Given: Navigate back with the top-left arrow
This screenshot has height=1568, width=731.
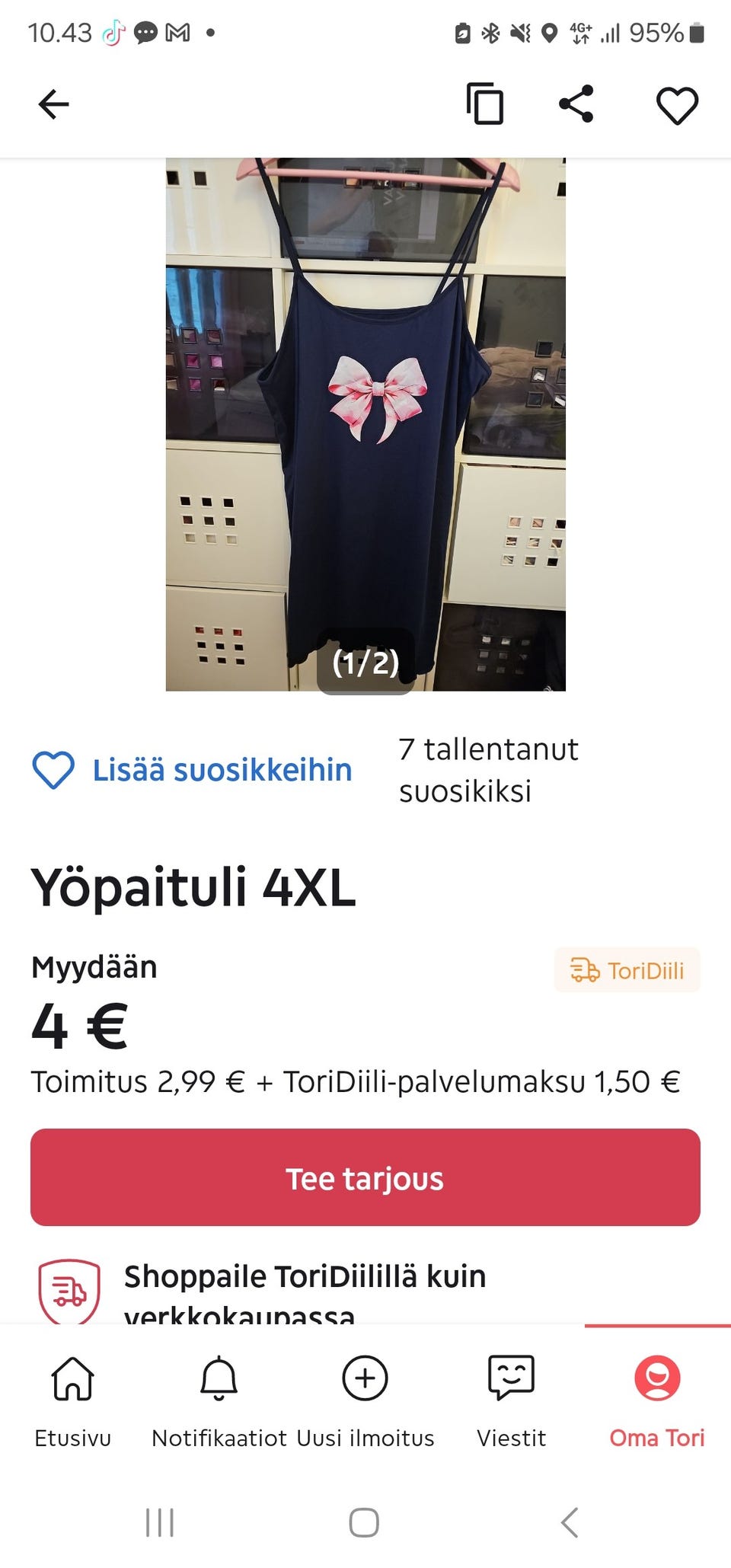Looking at the screenshot, I should pos(52,104).
